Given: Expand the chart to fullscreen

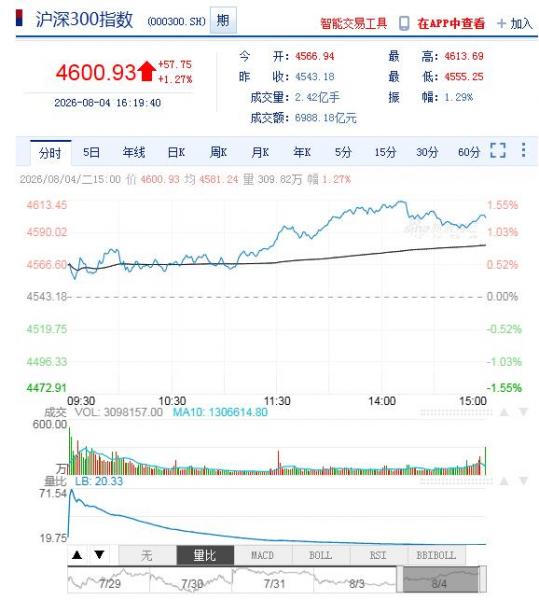Looking at the screenshot, I should [x=498, y=150].
